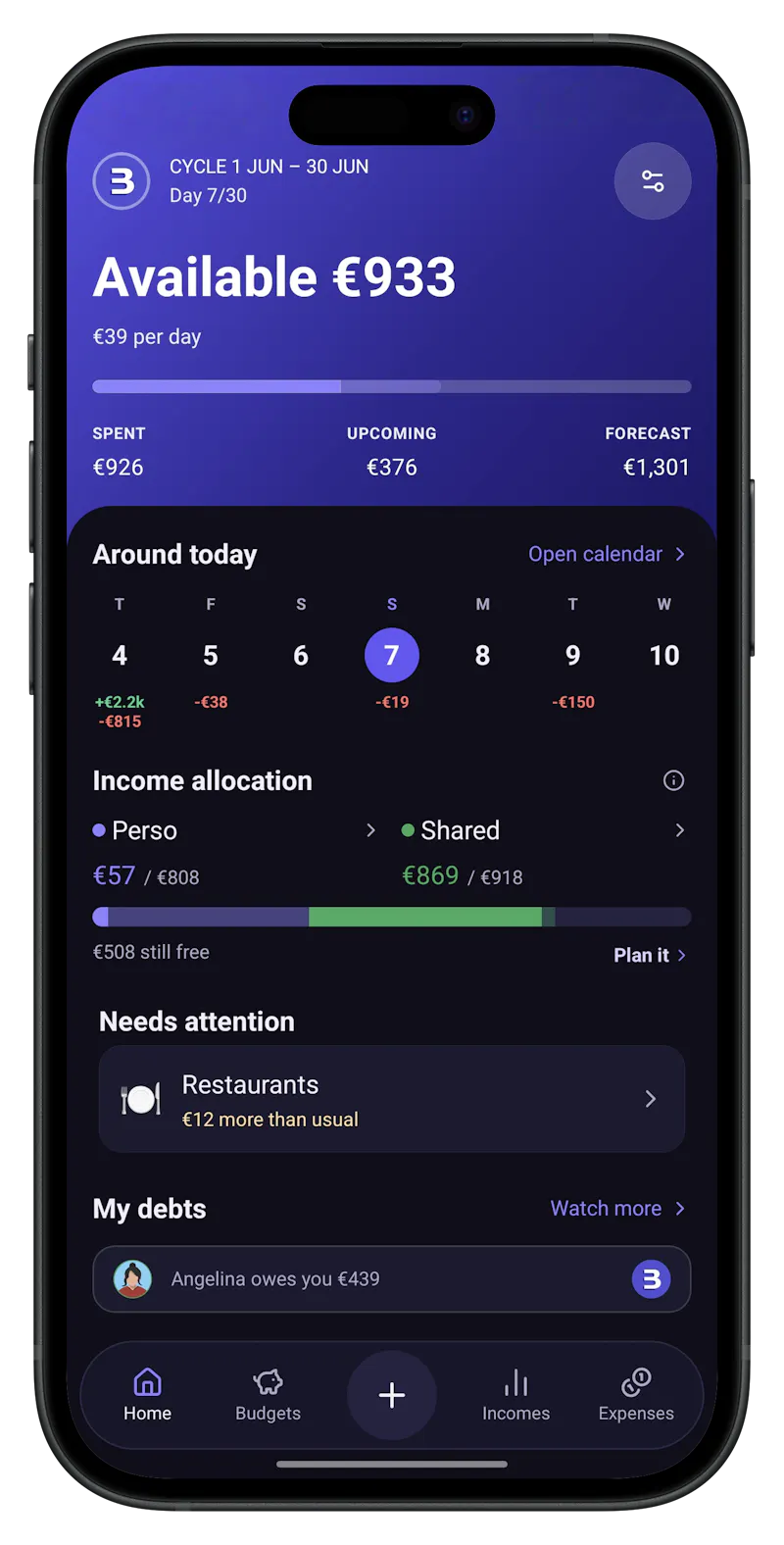This screenshot has height=1545, width=784.
Task: Tap Plan it for free income
Action: tap(650, 955)
